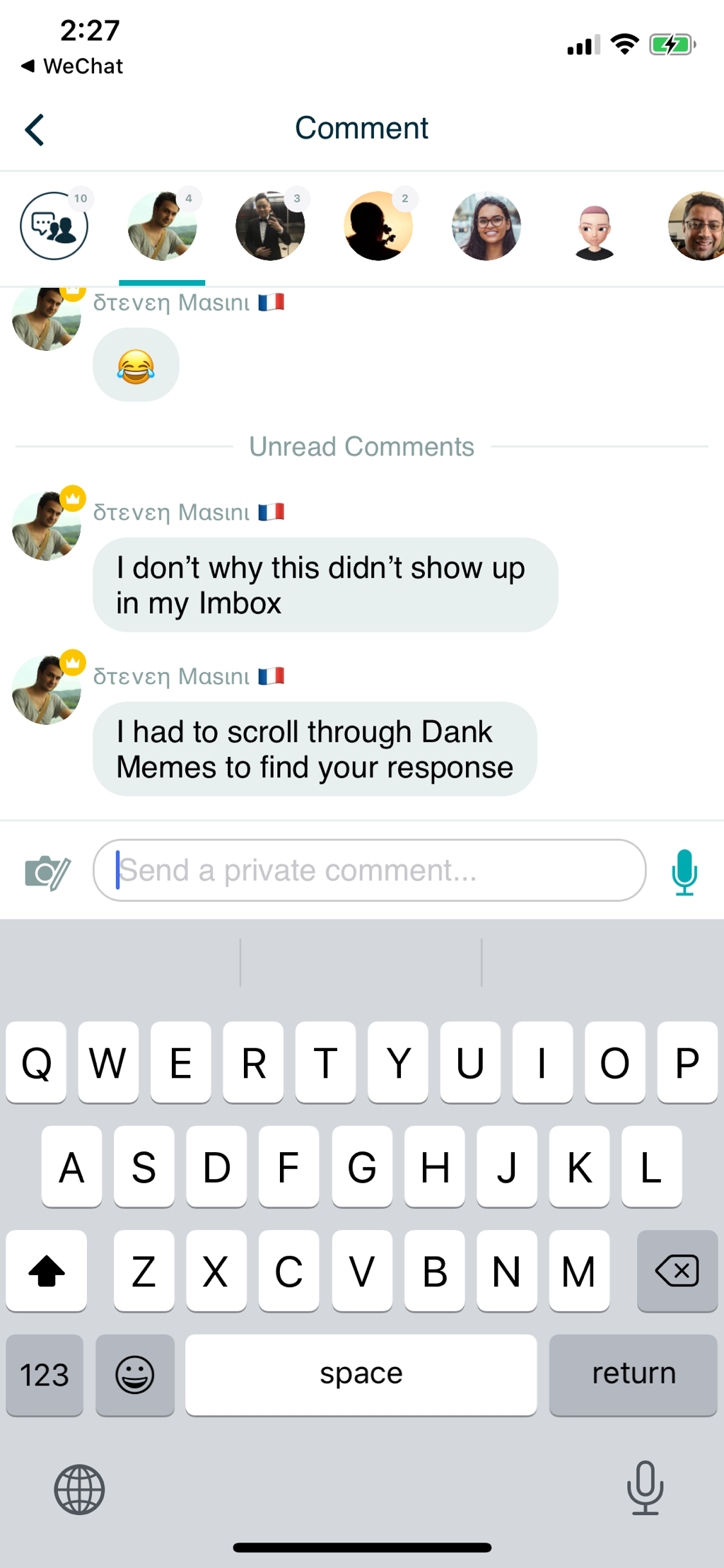Open the camera attachment icon
The width and height of the screenshot is (724, 1568).
(x=47, y=871)
